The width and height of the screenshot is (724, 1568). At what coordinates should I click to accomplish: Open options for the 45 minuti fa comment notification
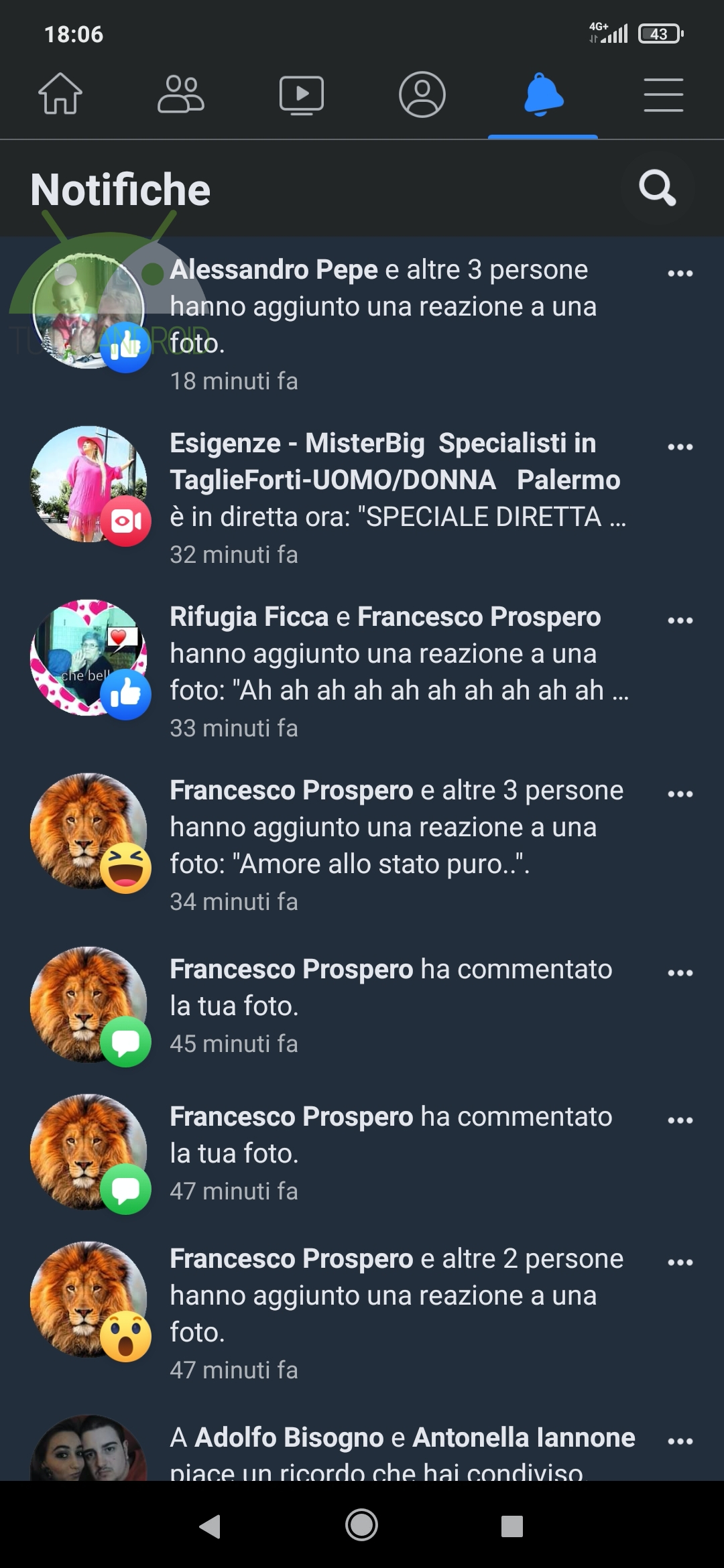click(x=680, y=973)
